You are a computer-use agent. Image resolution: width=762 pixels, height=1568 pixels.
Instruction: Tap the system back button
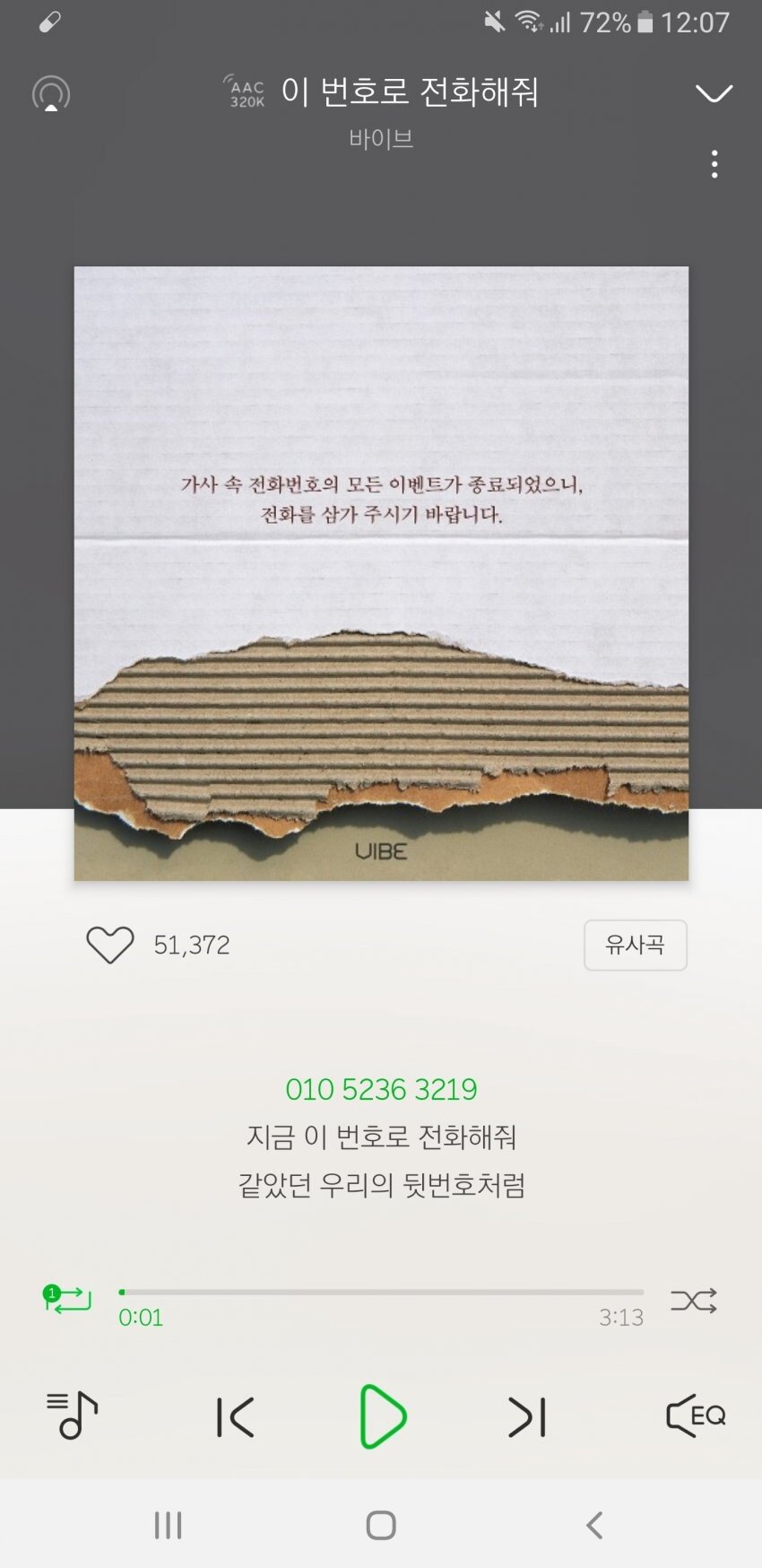coord(593,1525)
